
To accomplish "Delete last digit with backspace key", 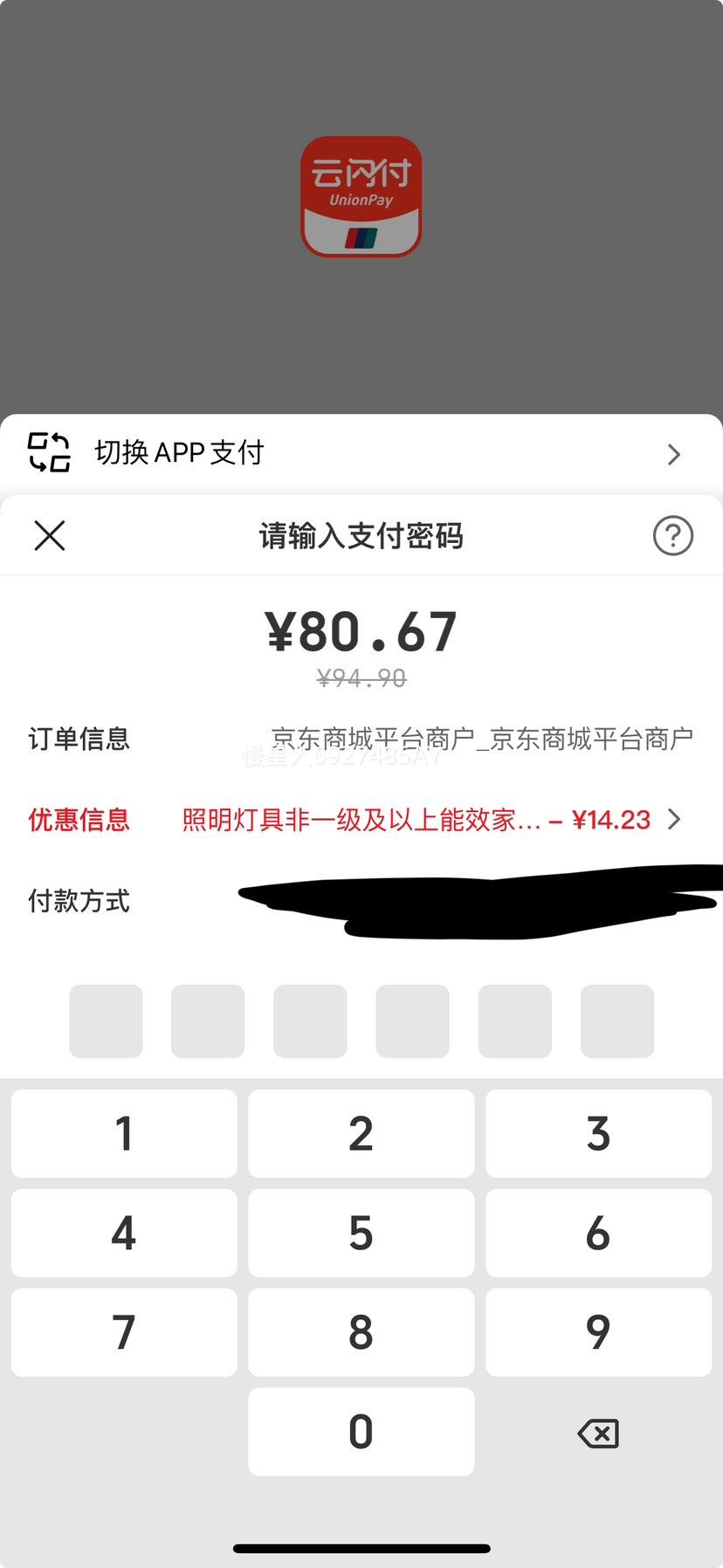I will [x=598, y=1433].
